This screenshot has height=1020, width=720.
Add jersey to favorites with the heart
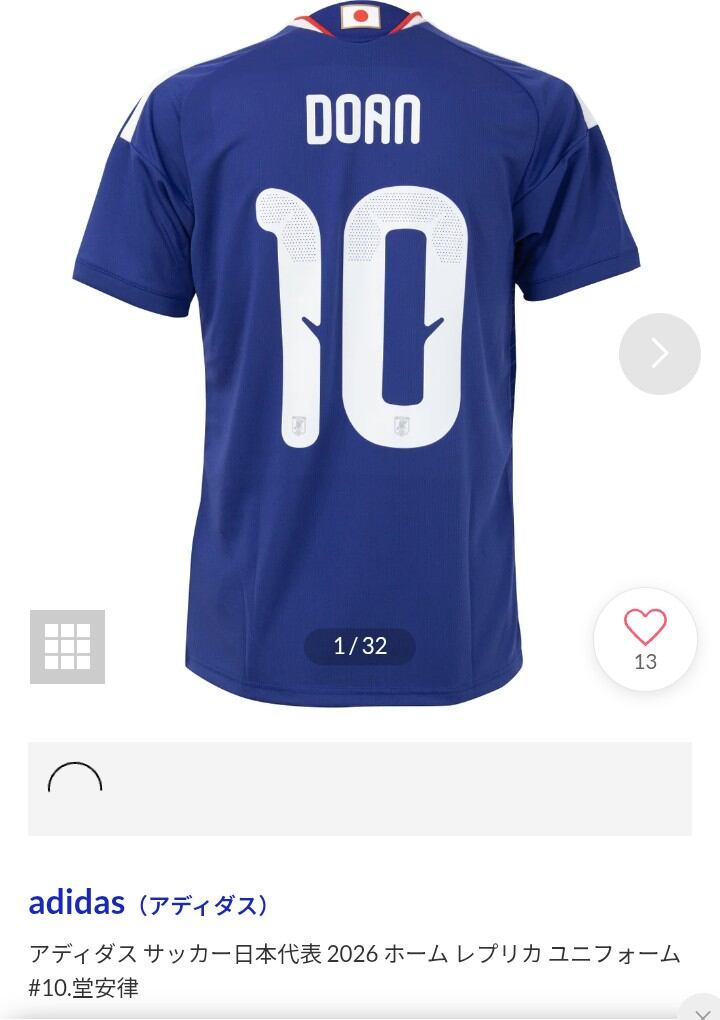[x=645, y=639]
